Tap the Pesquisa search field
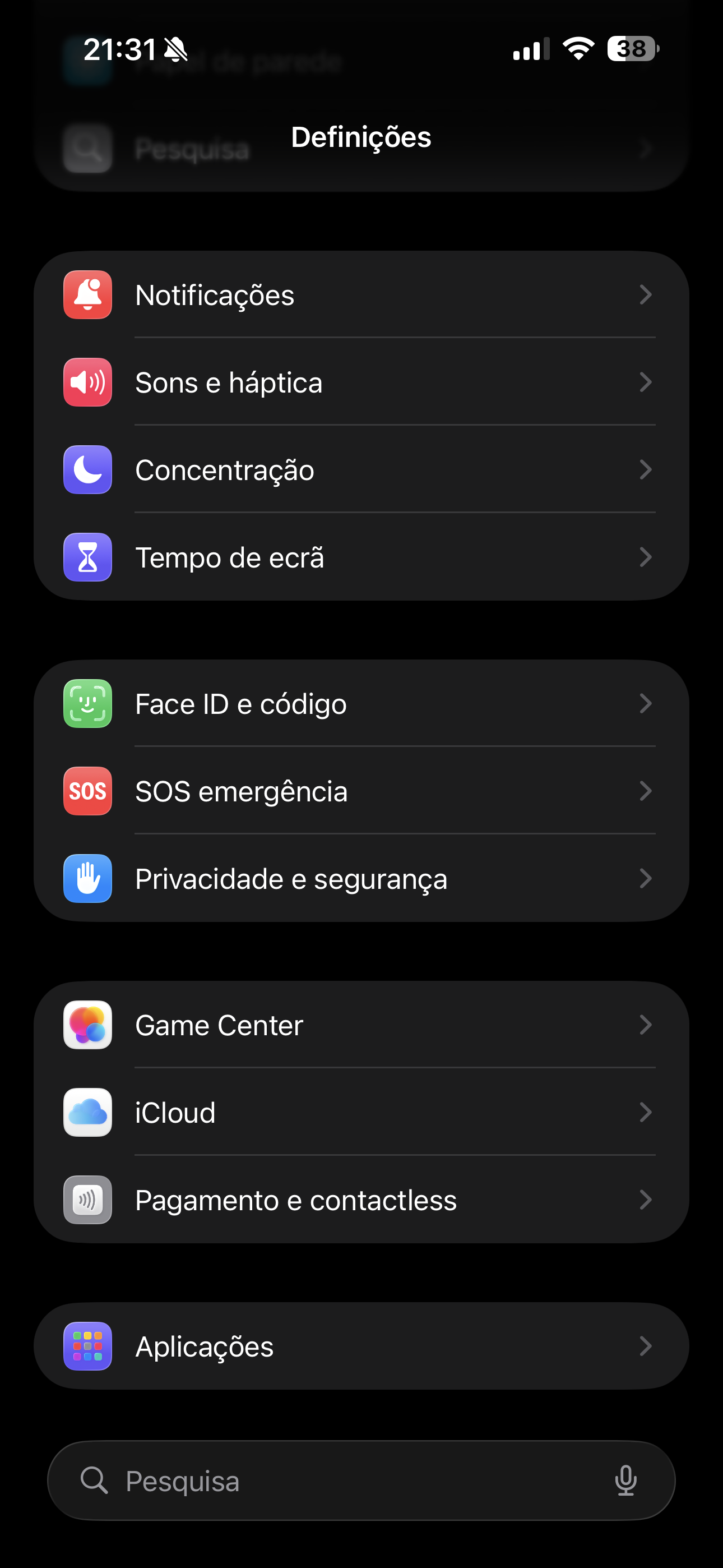Viewport: 723px width, 1568px height. click(341, 1481)
